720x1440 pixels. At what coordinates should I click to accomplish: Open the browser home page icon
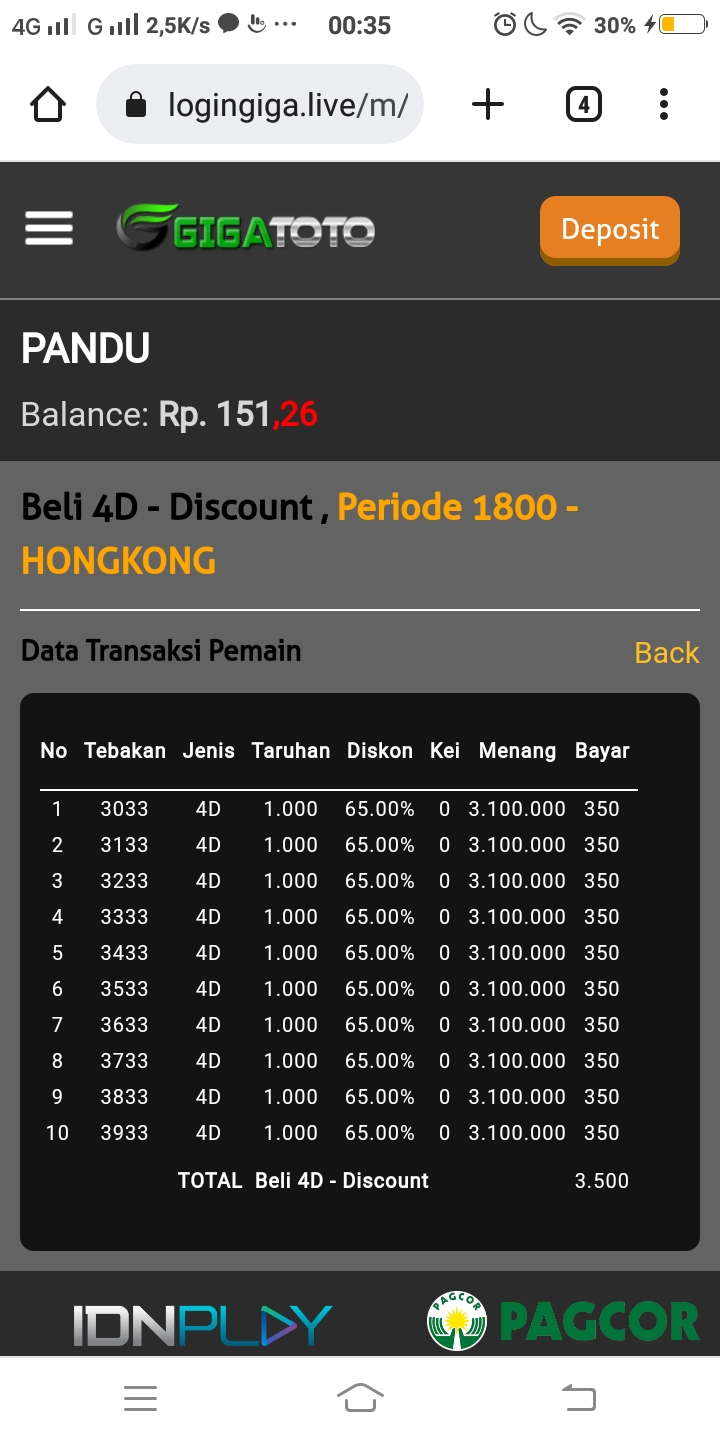49,104
